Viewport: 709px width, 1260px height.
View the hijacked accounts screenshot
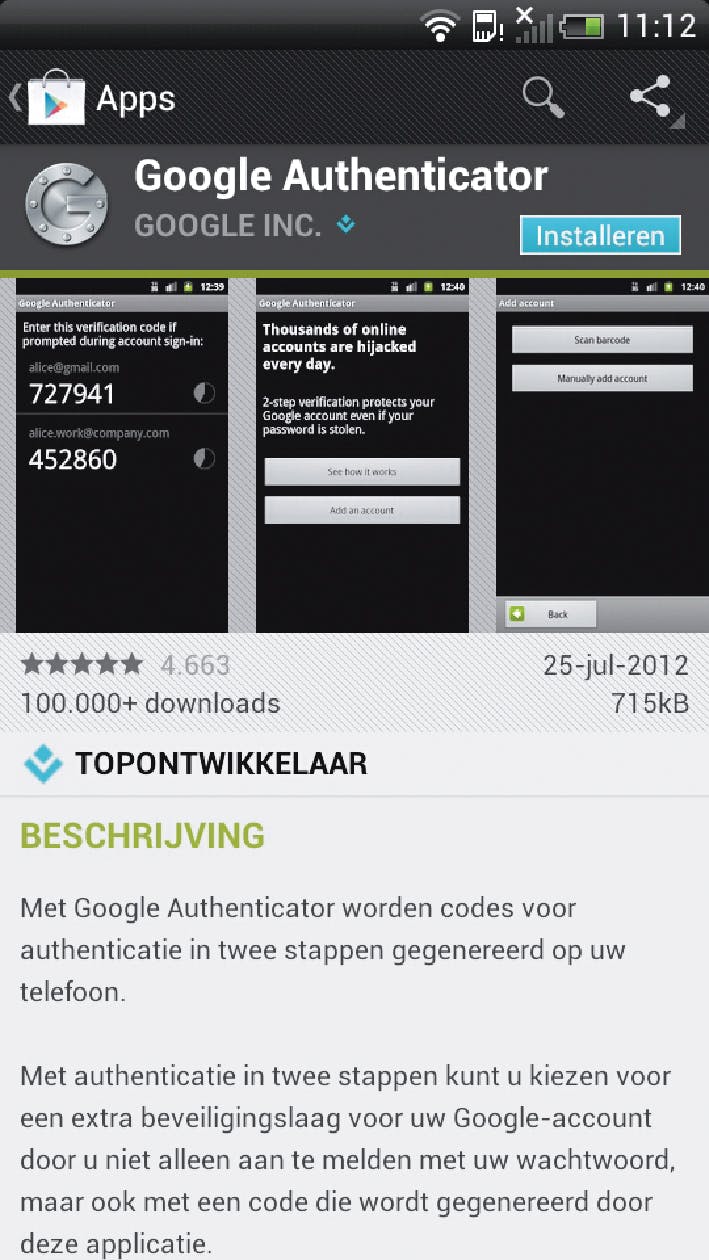362,455
